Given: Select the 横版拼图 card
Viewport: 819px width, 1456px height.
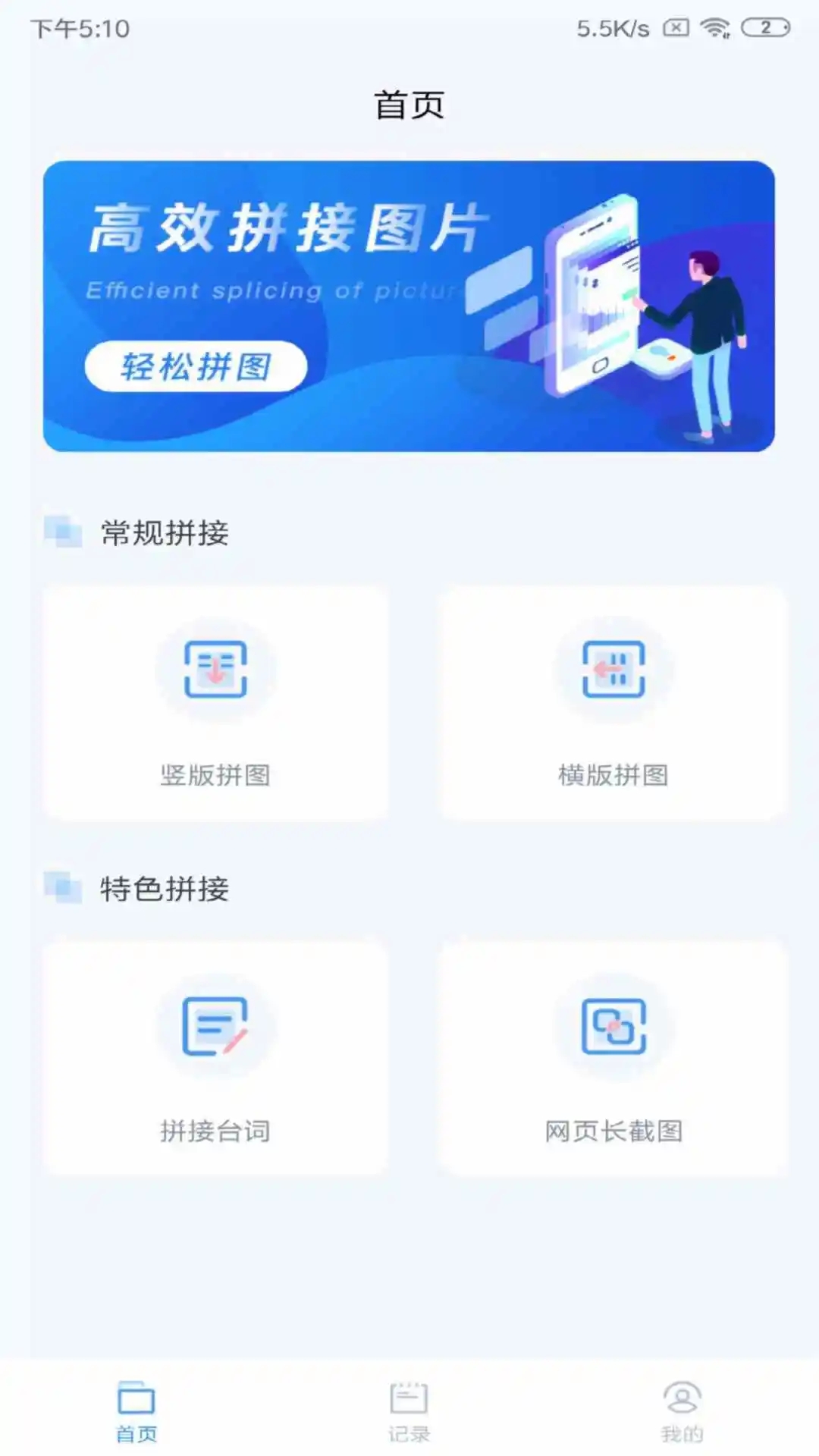Looking at the screenshot, I should pos(611,701).
